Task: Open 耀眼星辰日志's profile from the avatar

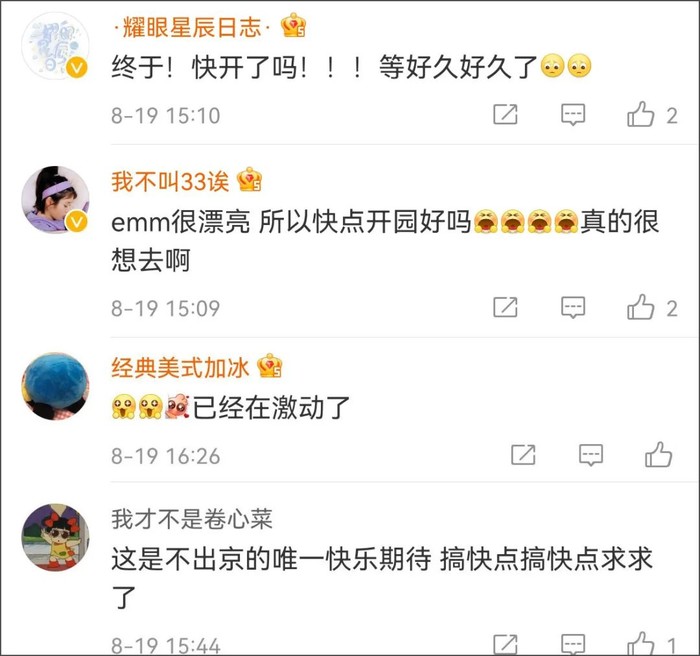Action: tap(56, 45)
